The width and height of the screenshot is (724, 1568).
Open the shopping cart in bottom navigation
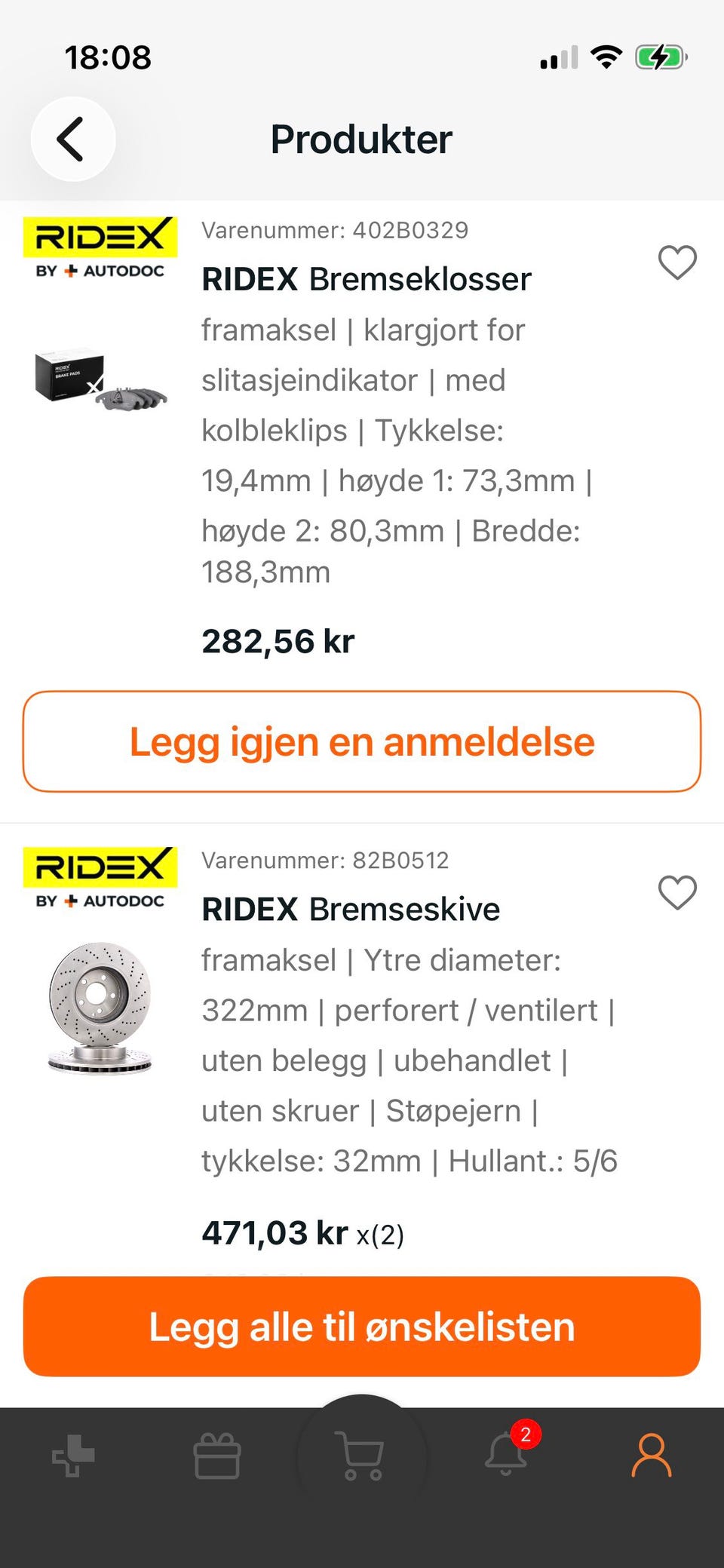pos(360,1456)
